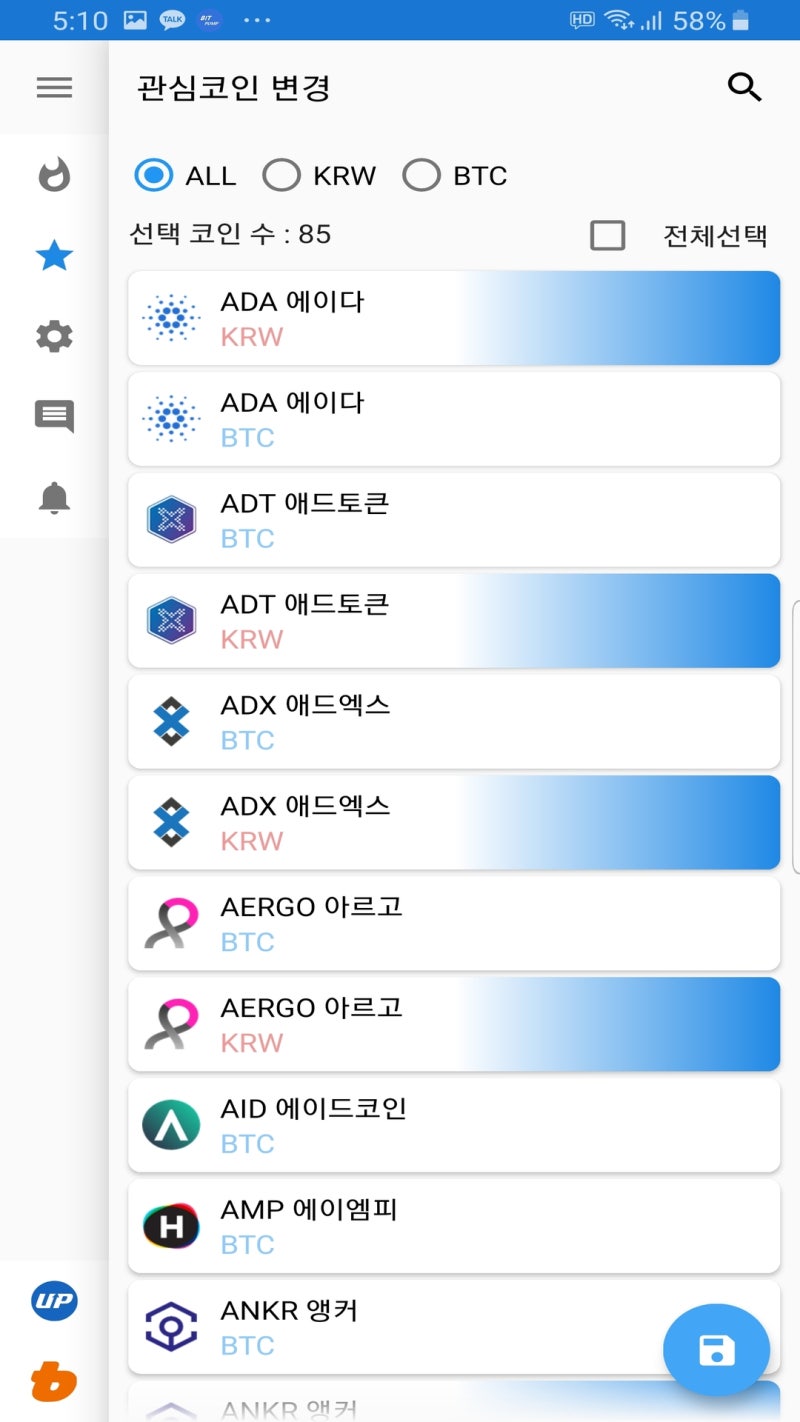Select the ADA 에이다 BTC coin
The height and width of the screenshot is (1422, 800).
pyautogui.click(x=450, y=418)
